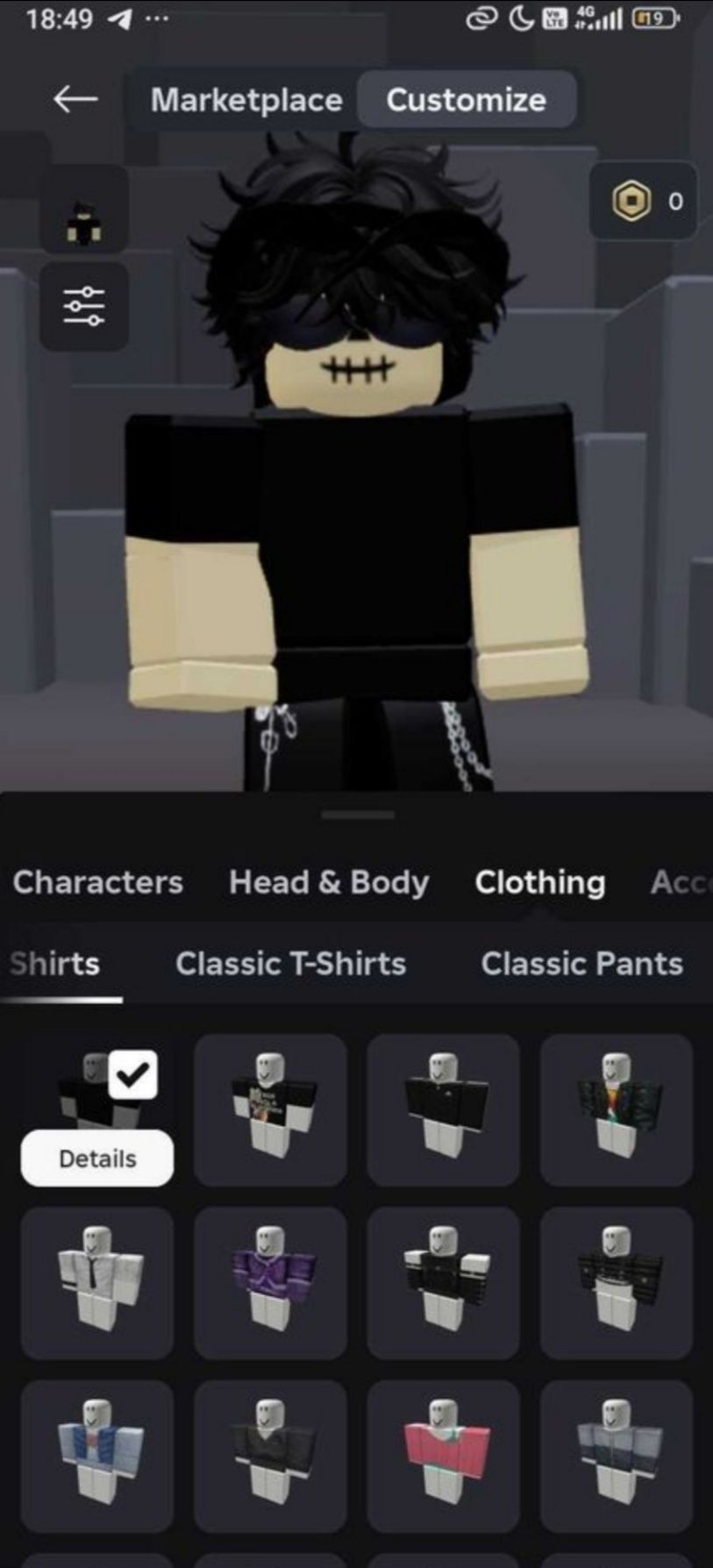The height and width of the screenshot is (1568, 713).
Task: Switch to the Marketplace tab
Action: tap(246, 100)
